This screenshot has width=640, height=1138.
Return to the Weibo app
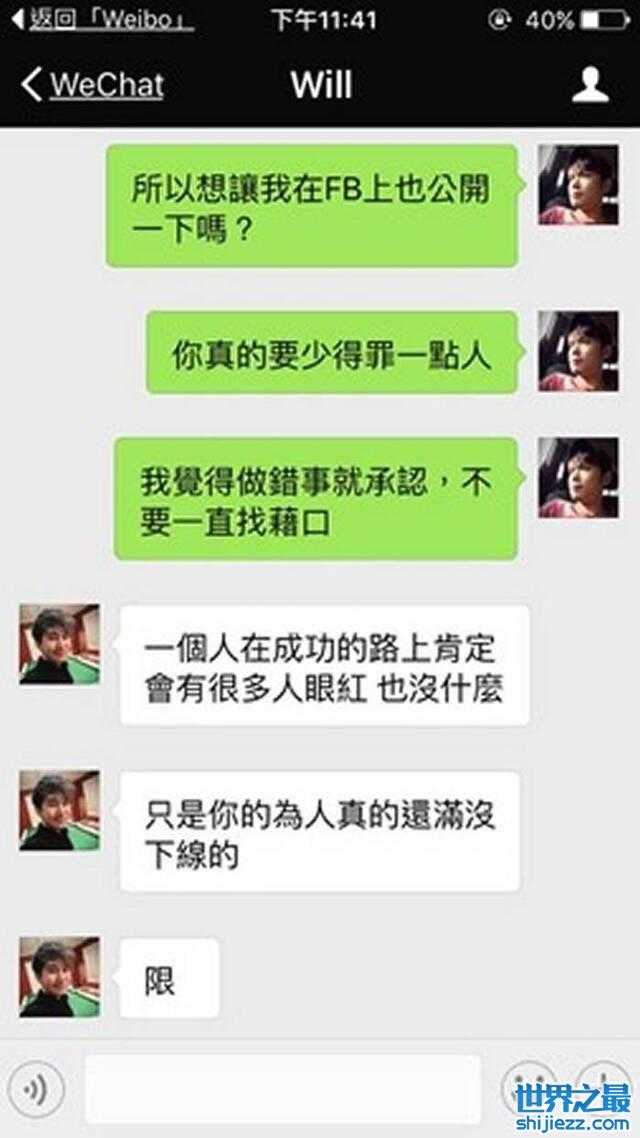pyautogui.click(x=100, y=19)
